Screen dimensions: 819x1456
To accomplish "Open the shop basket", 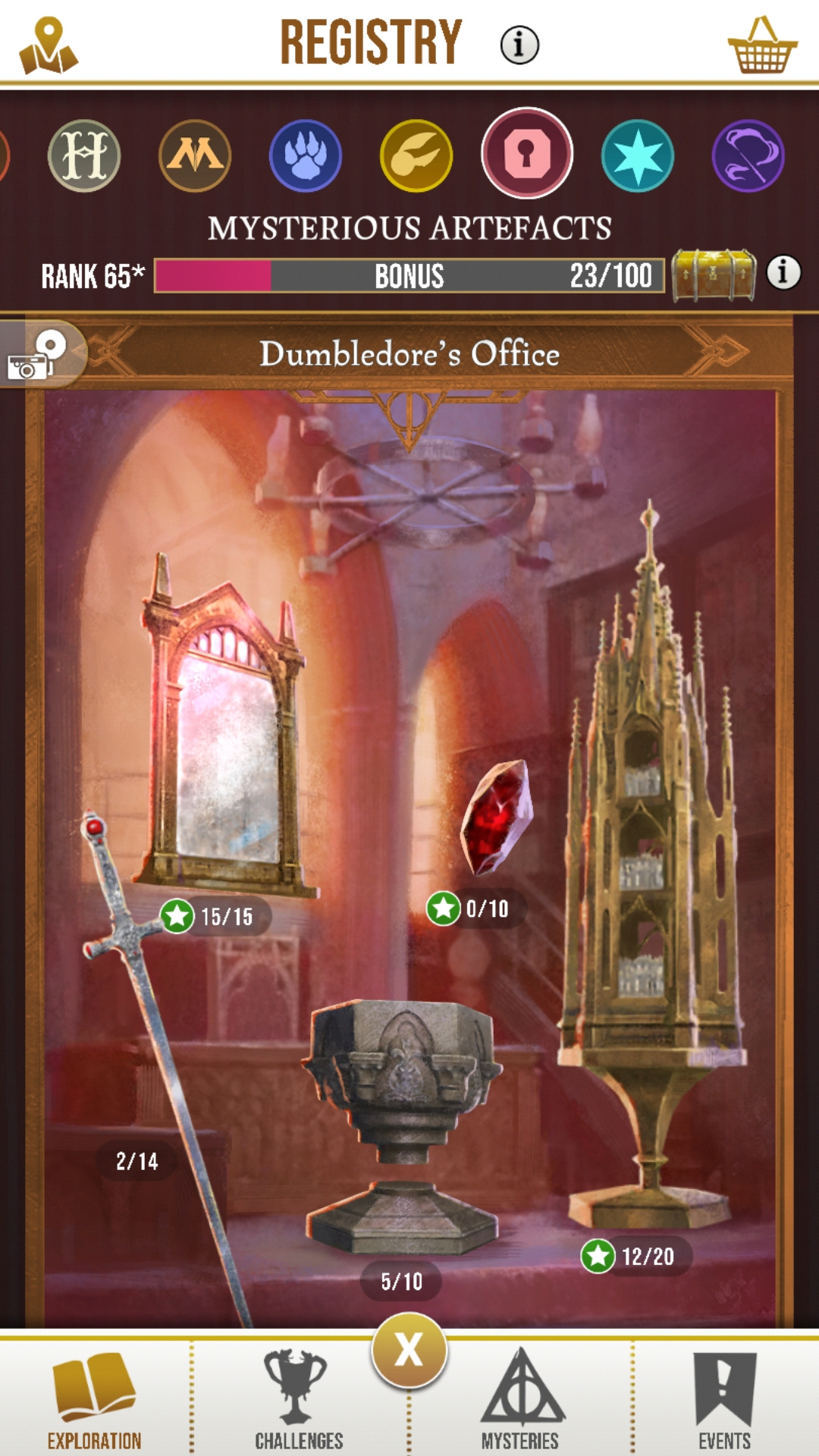I will pos(762,47).
